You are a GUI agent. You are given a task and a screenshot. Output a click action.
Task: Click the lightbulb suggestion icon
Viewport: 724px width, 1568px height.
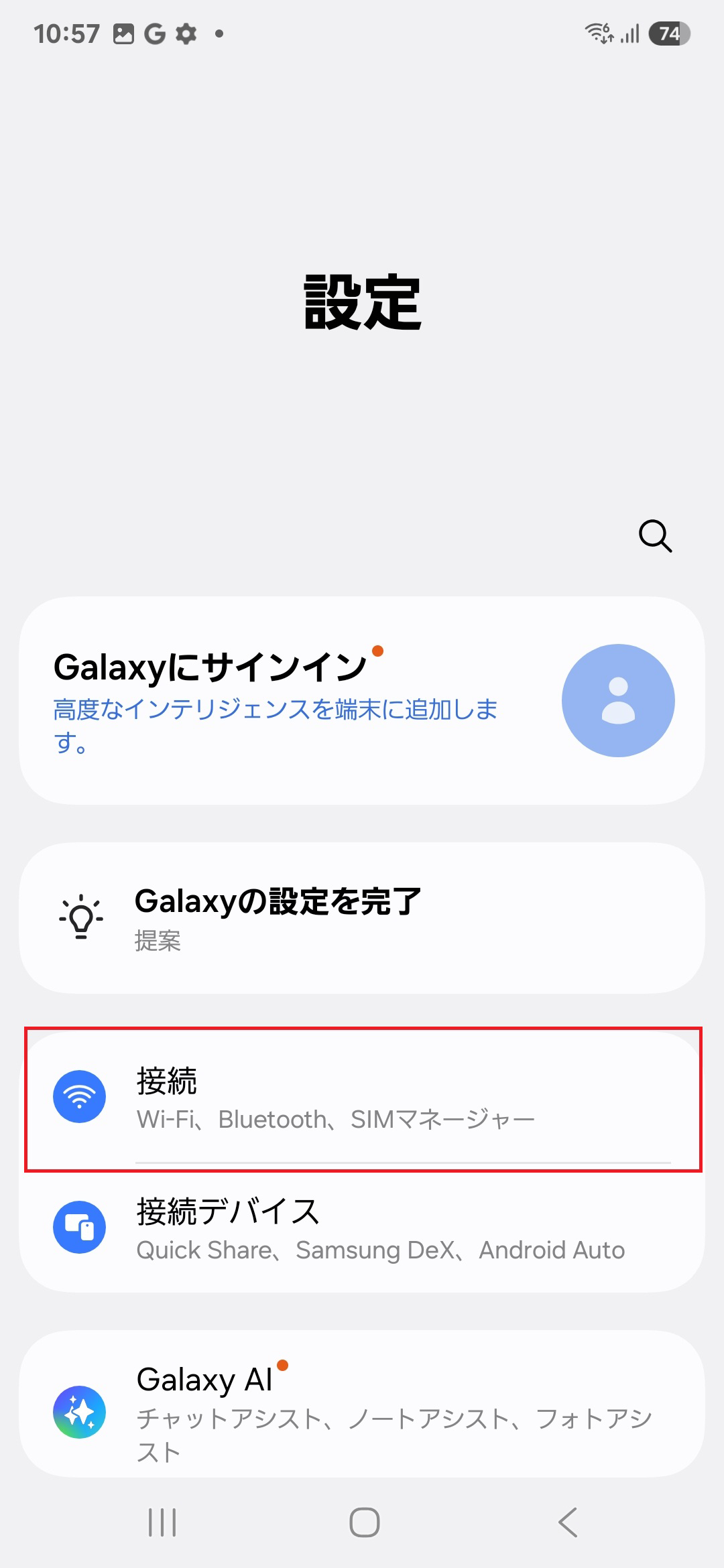point(80,917)
